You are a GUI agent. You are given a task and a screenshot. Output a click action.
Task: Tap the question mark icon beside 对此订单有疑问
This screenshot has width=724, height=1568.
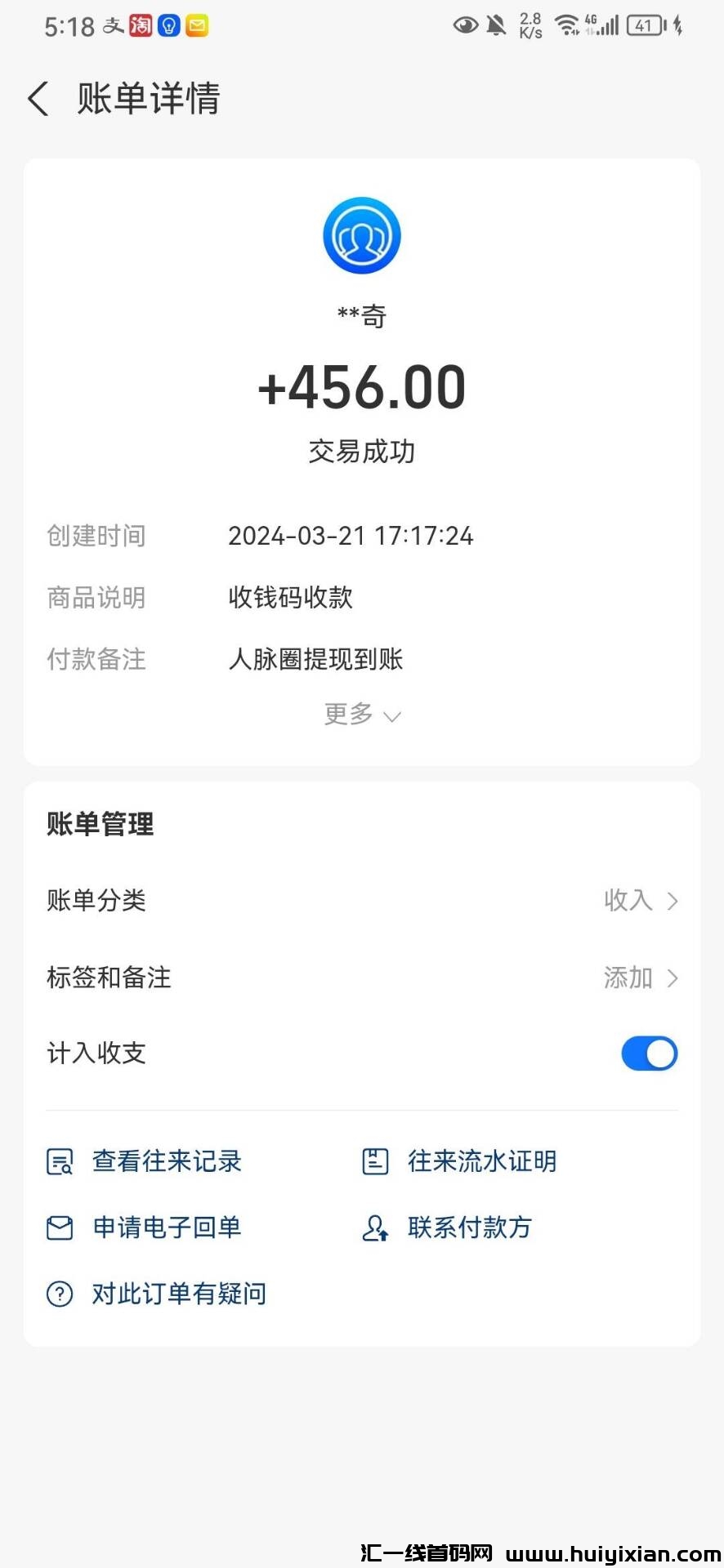tap(58, 1293)
